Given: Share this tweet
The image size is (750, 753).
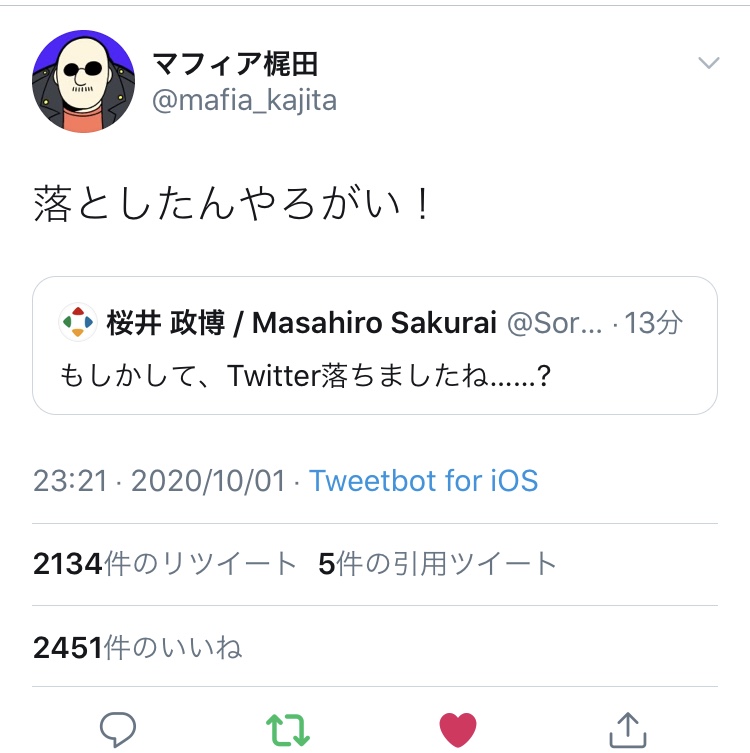Looking at the screenshot, I should 626,729.
